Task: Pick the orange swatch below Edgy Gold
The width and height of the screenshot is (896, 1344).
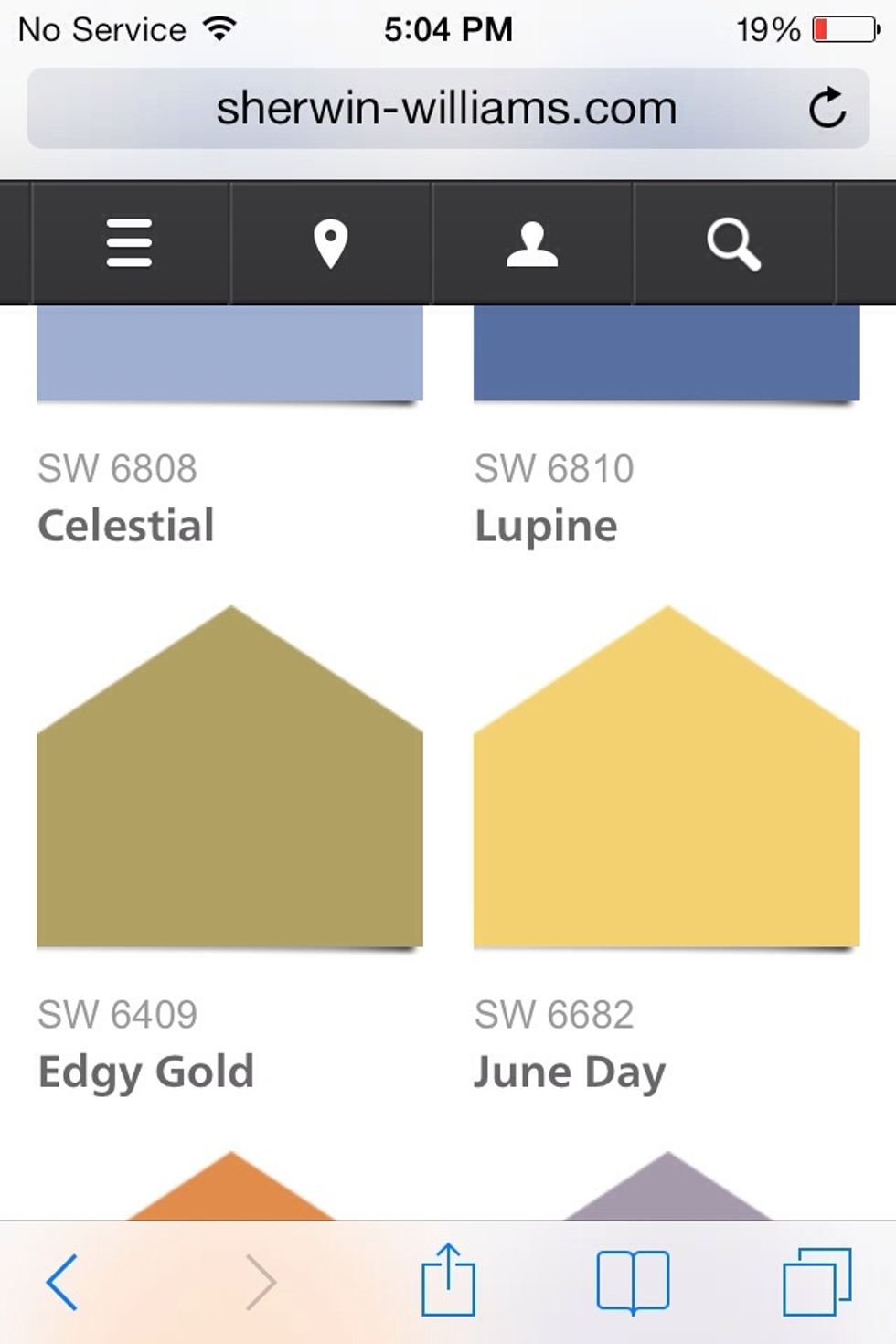Action: tap(231, 1192)
